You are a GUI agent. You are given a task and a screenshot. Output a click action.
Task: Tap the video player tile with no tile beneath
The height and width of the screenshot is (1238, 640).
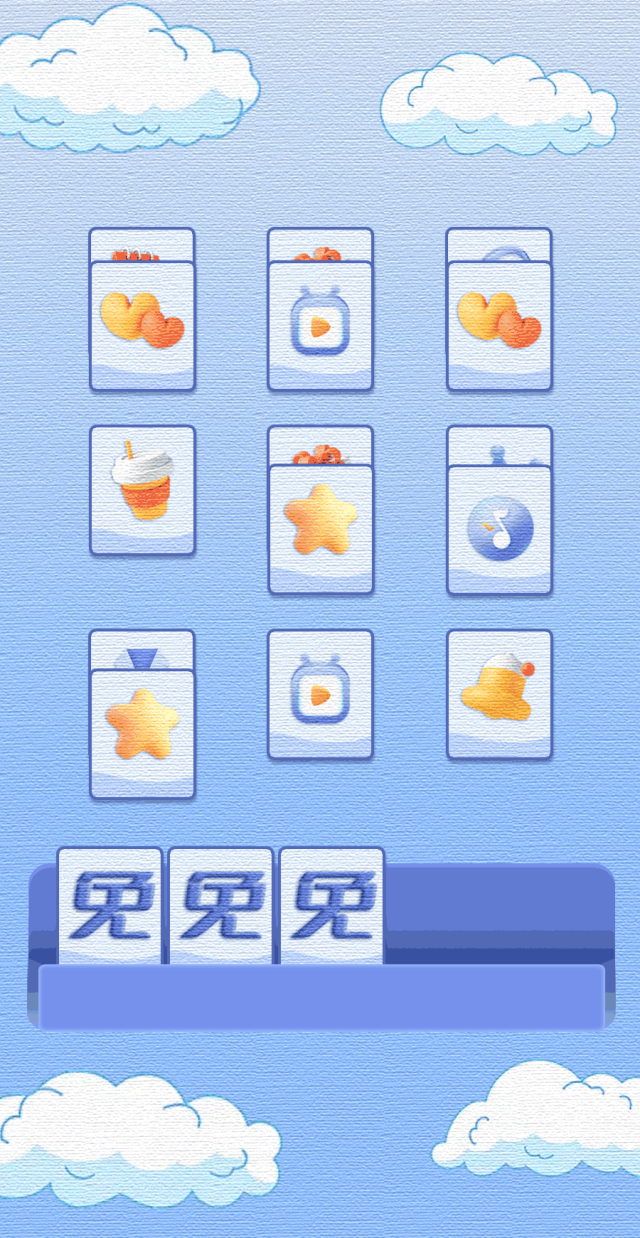click(x=320, y=693)
